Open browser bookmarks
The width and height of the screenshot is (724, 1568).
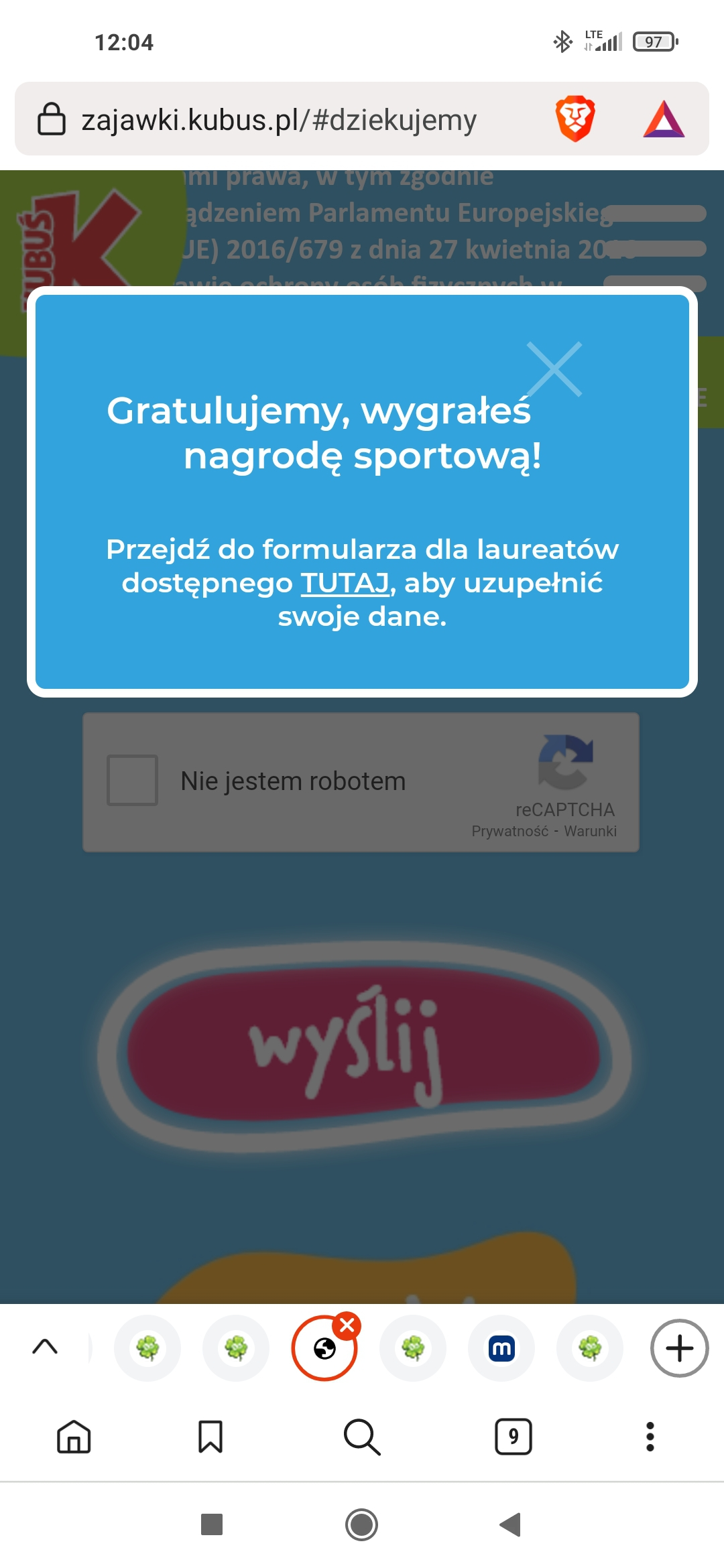click(210, 1437)
